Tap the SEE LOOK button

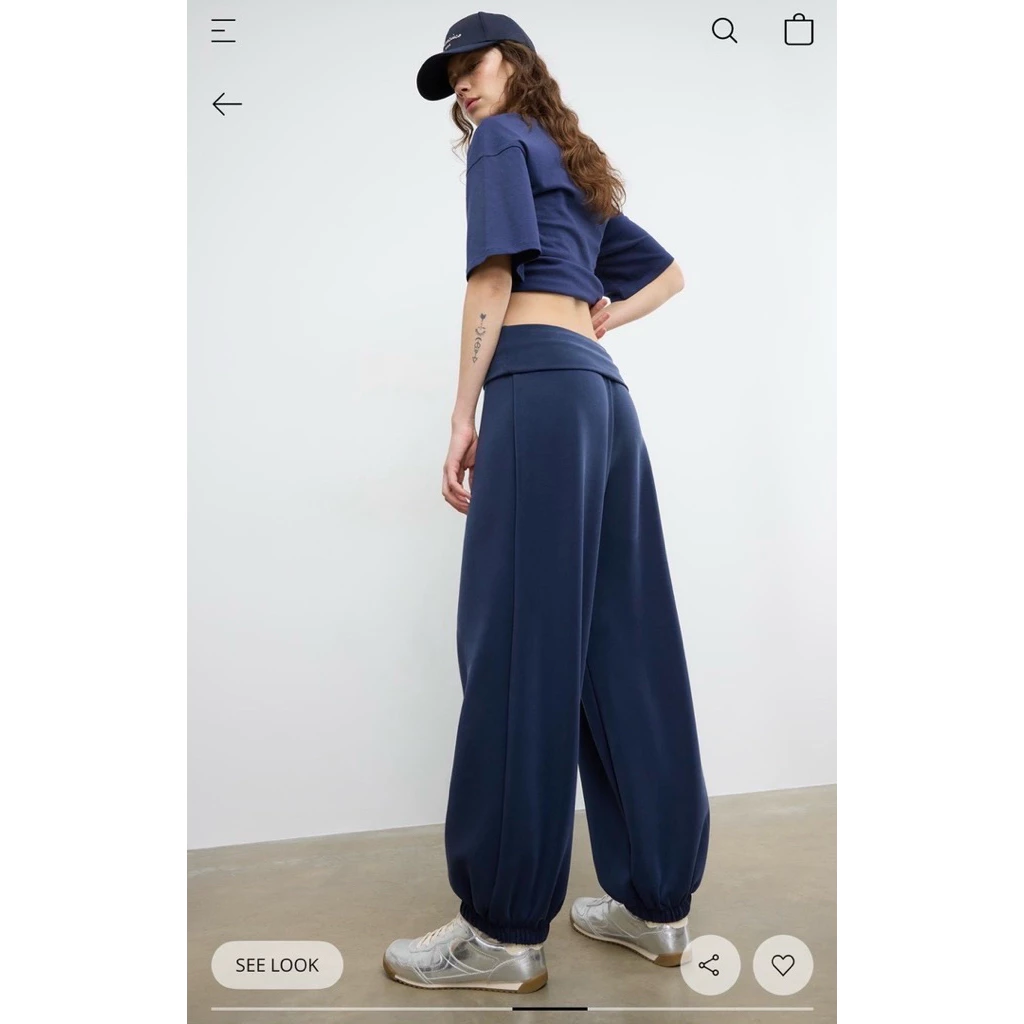[x=277, y=965]
